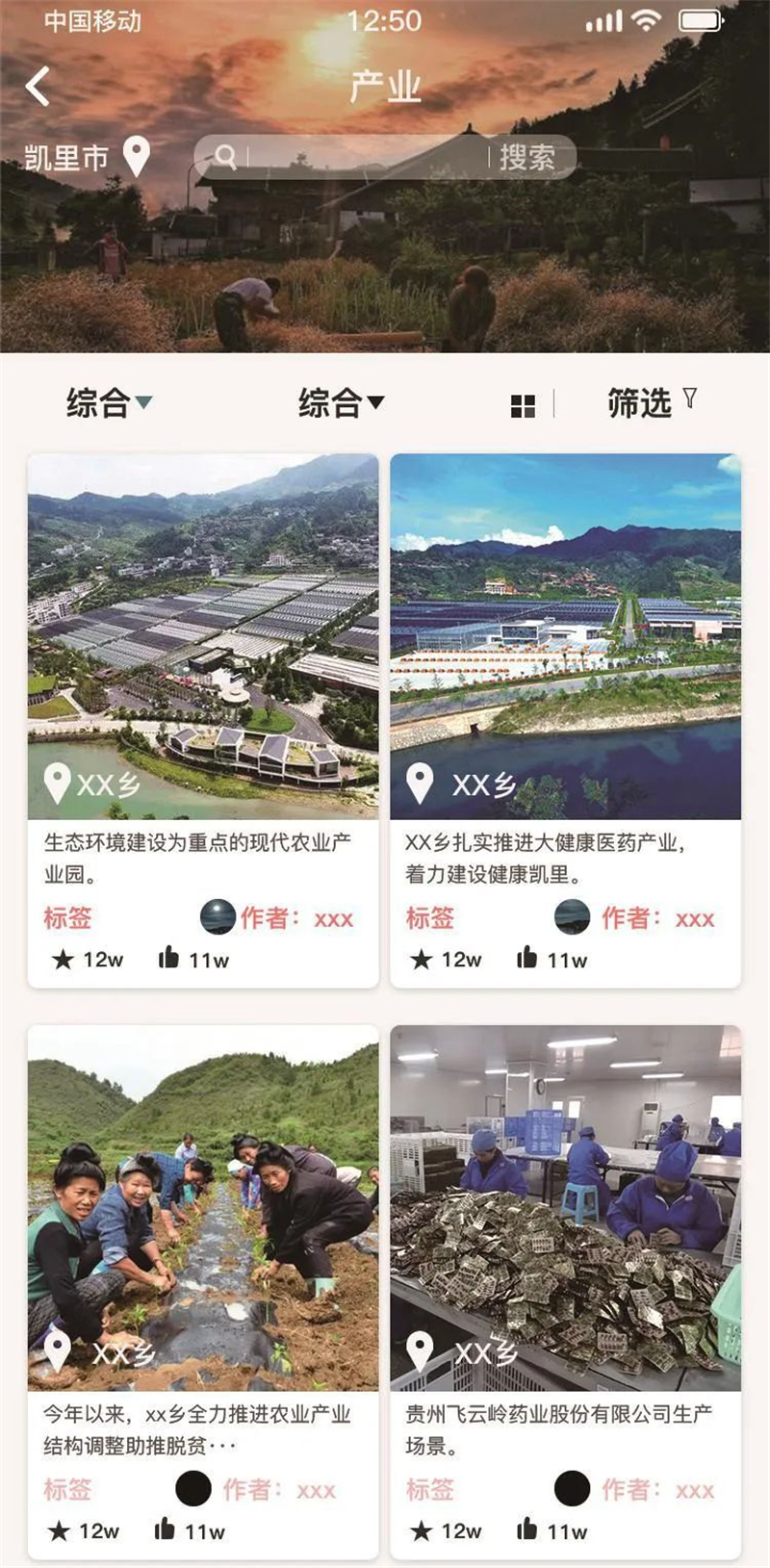
Task: Tap the back arrow on the title bar
Action: pyautogui.click(x=38, y=88)
